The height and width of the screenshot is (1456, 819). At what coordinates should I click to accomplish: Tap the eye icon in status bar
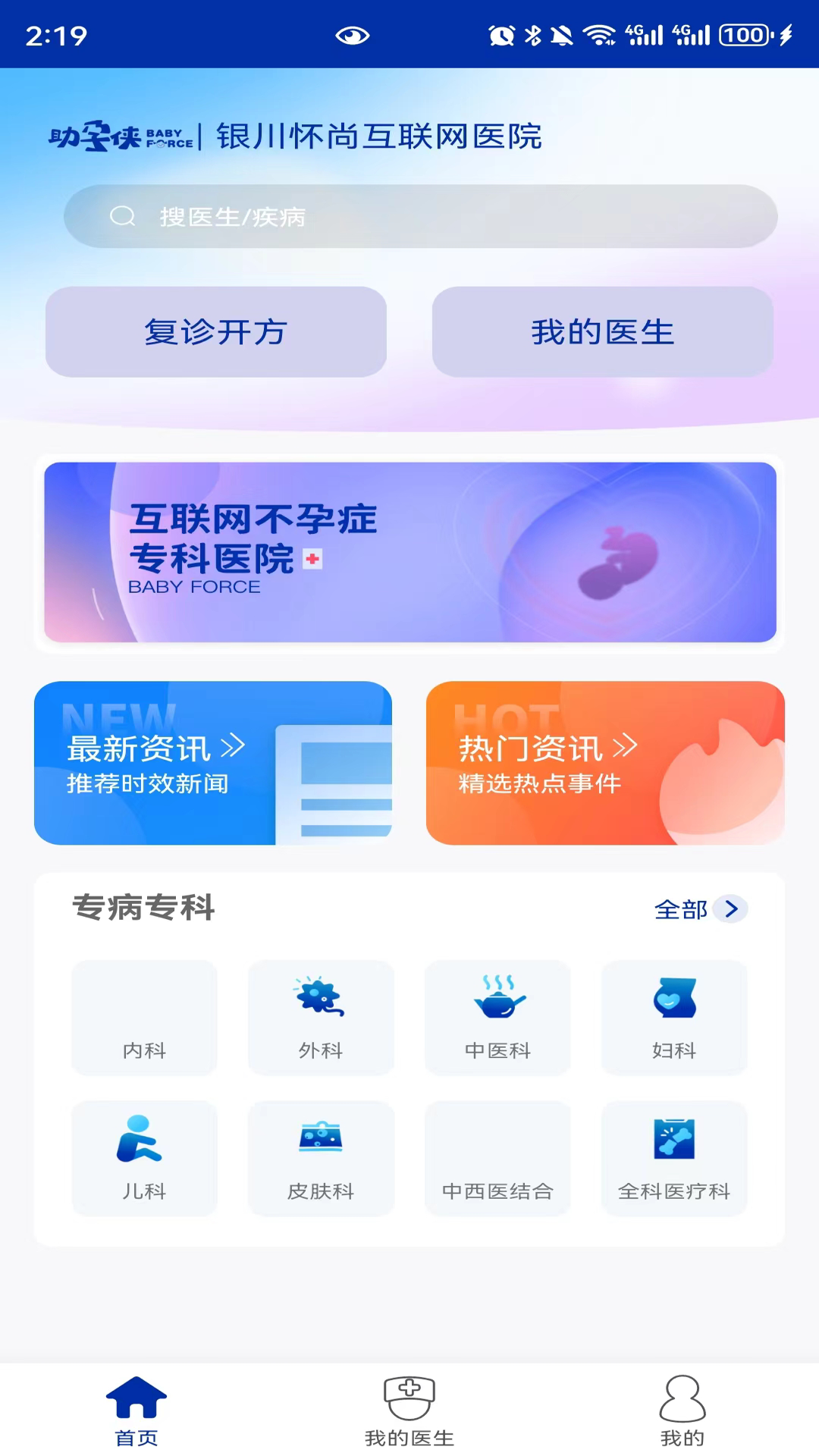tap(350, 34)
